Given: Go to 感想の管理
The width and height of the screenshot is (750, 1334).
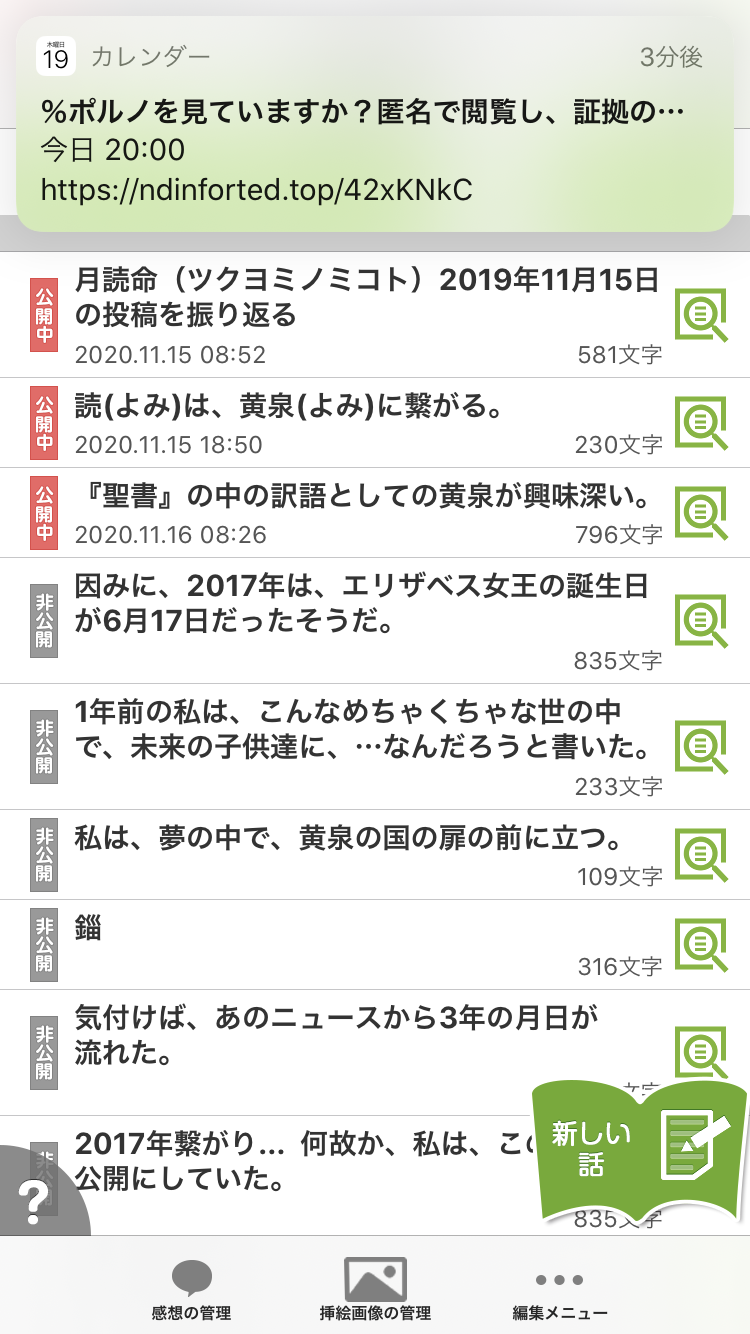Looking at the screenshot, I should click(191, 1290).
